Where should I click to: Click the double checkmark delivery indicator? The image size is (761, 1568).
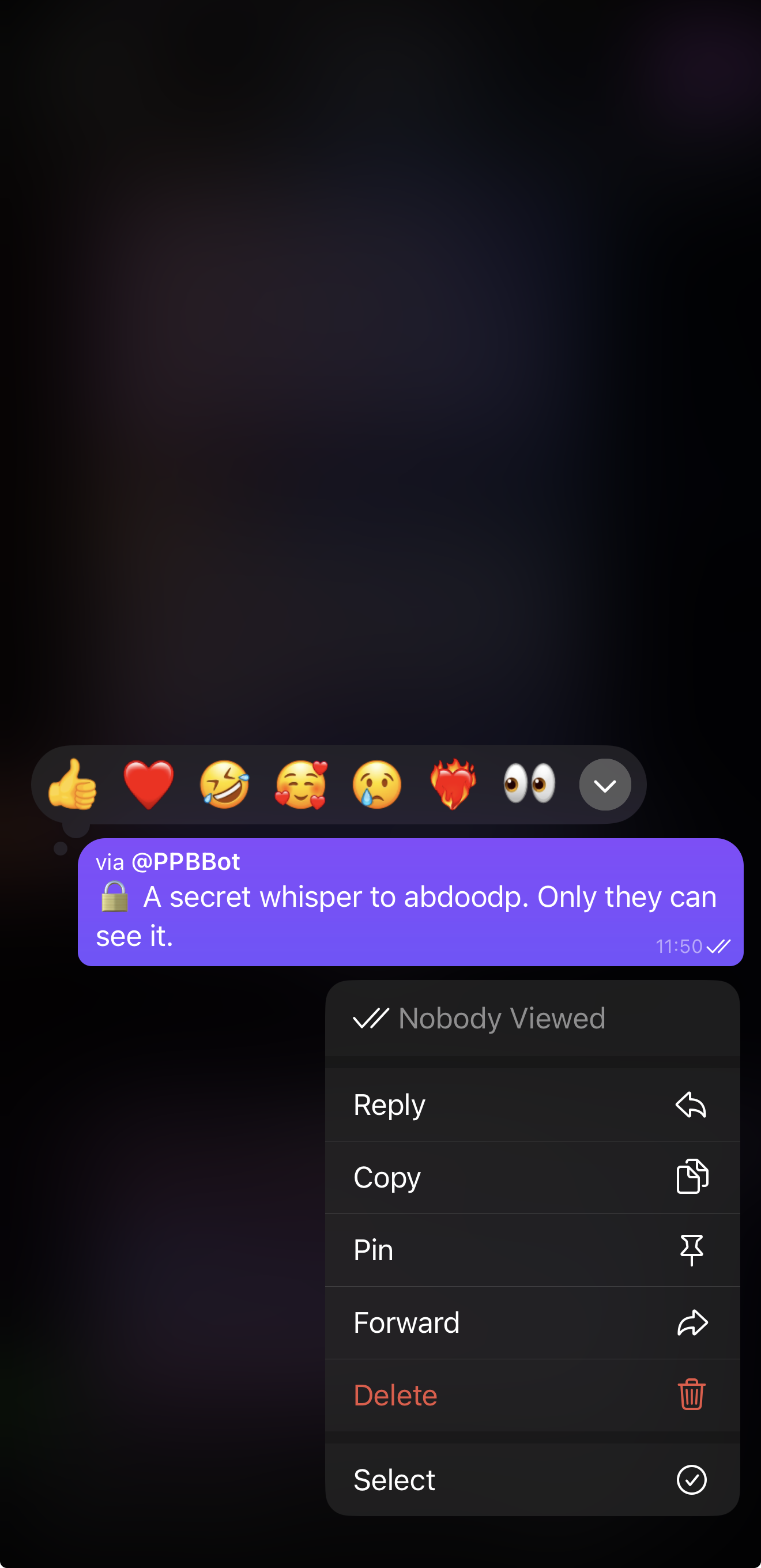pyautogui.click(x=720, y=946)
